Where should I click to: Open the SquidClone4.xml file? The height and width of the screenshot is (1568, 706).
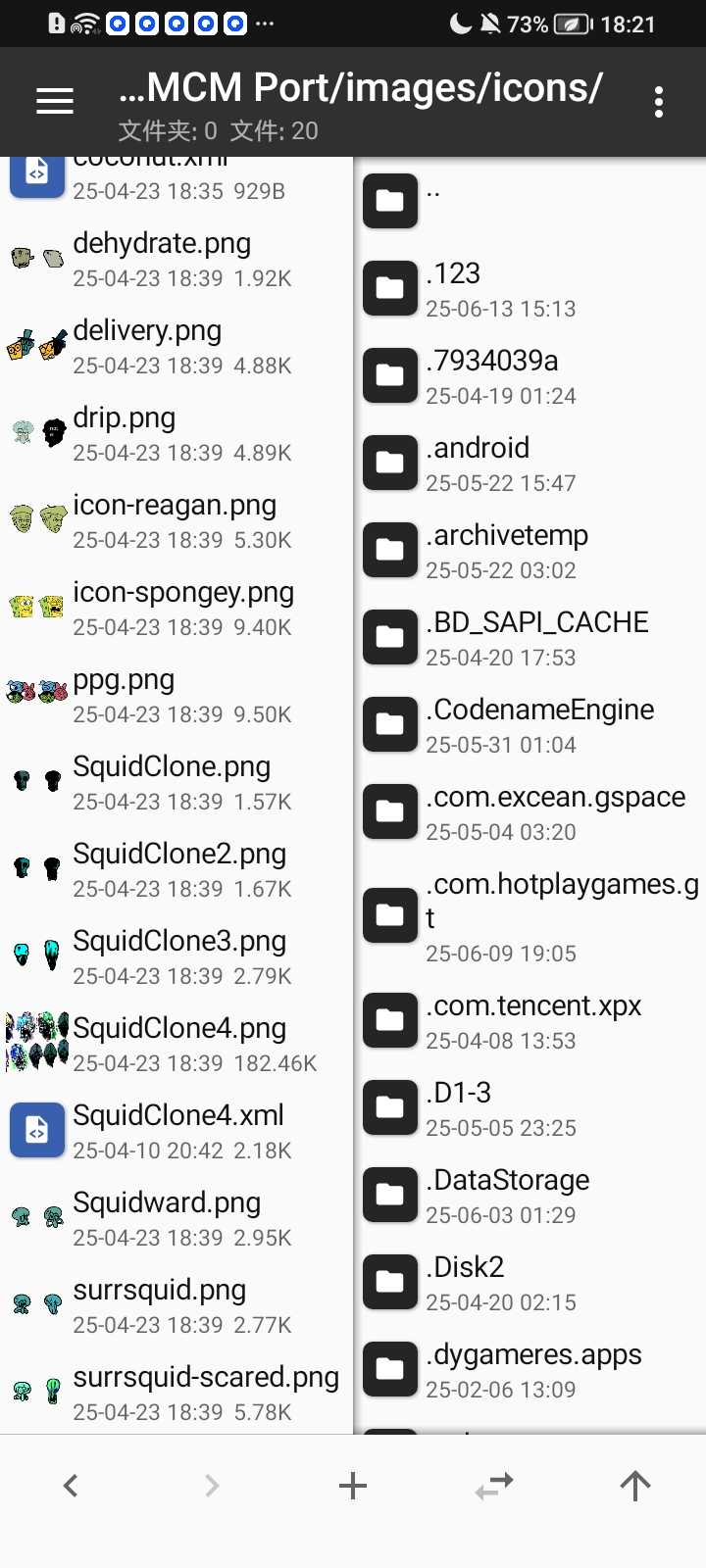[176, 1131]
